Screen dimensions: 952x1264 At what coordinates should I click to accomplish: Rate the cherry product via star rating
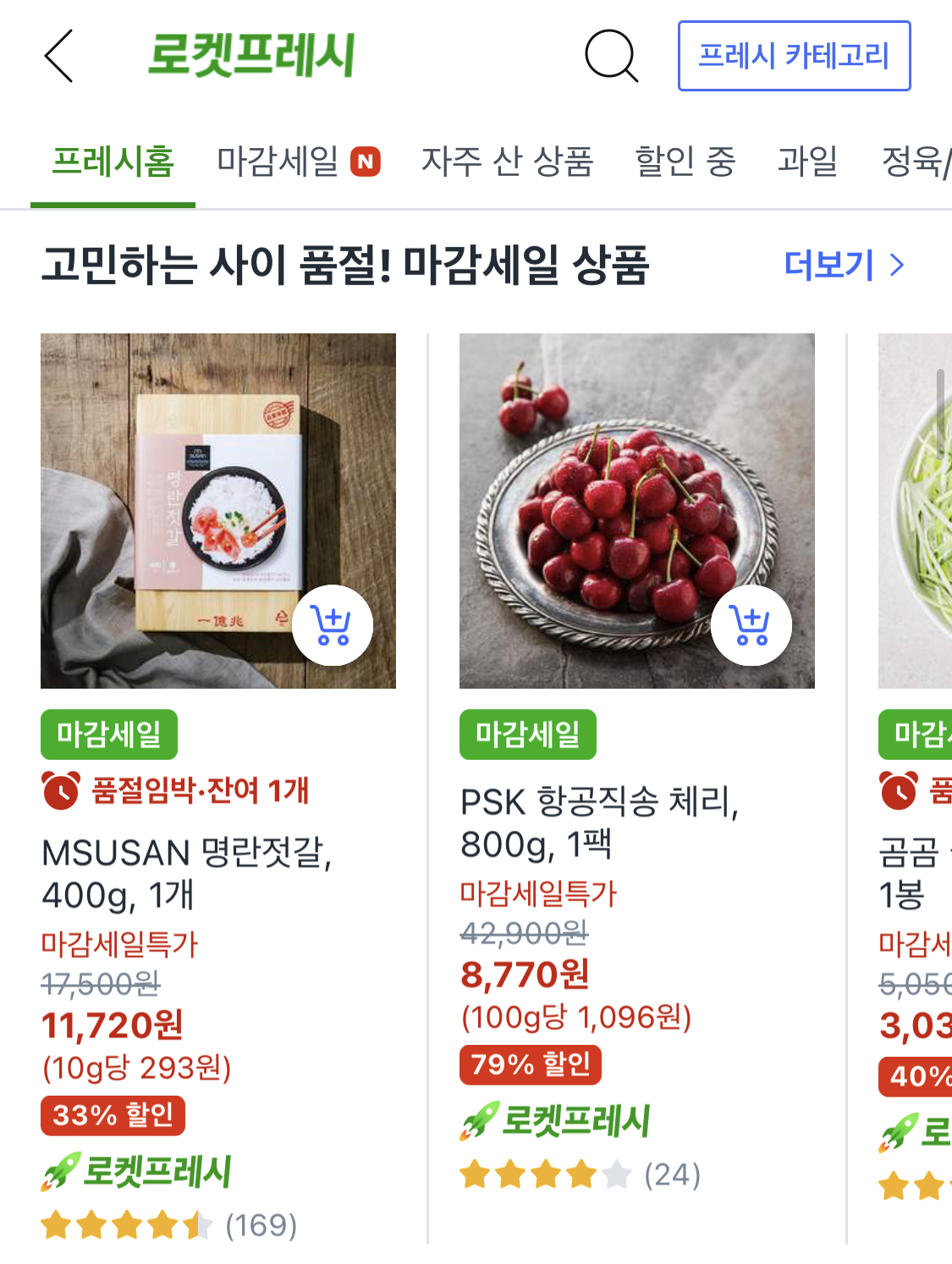pos(546,1173)
